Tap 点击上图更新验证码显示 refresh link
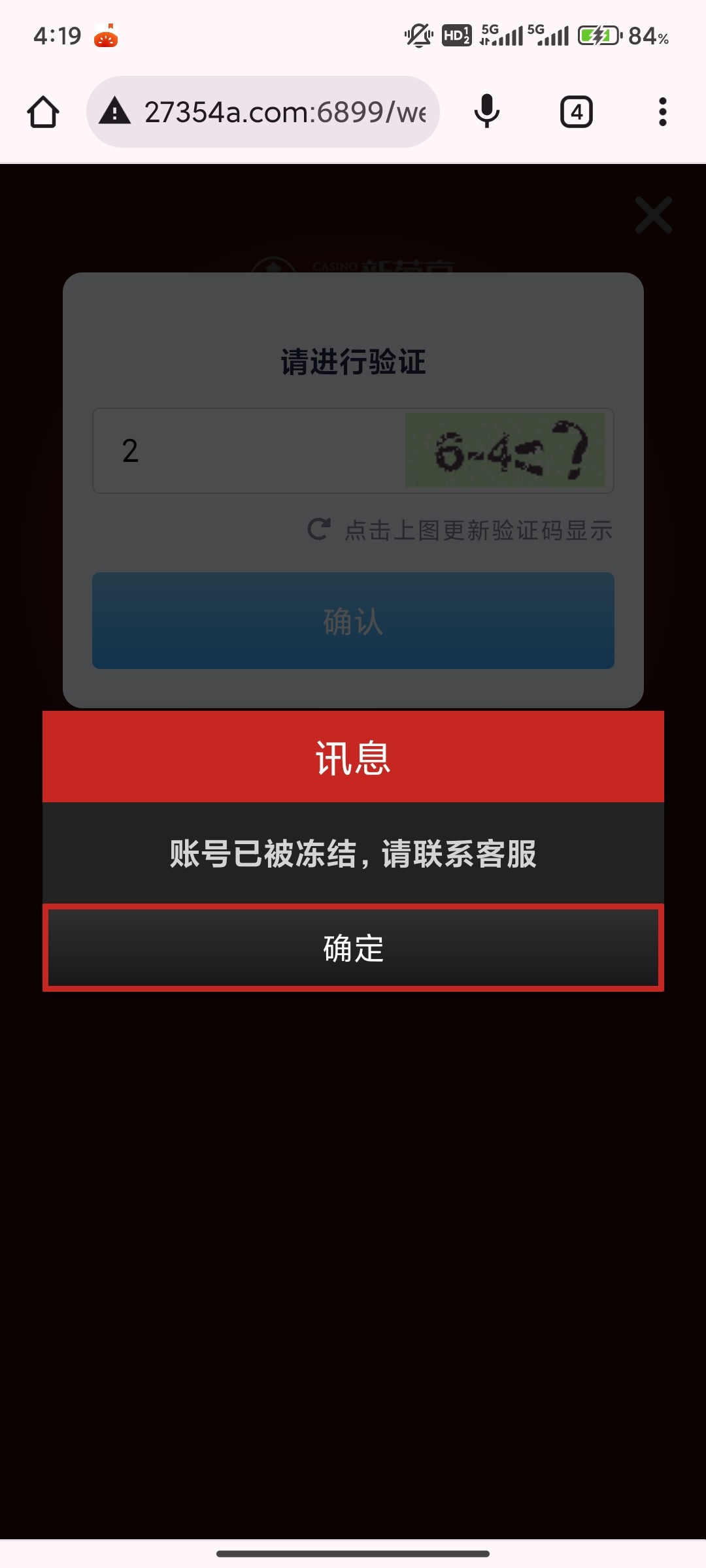 [x=477, y=530]
